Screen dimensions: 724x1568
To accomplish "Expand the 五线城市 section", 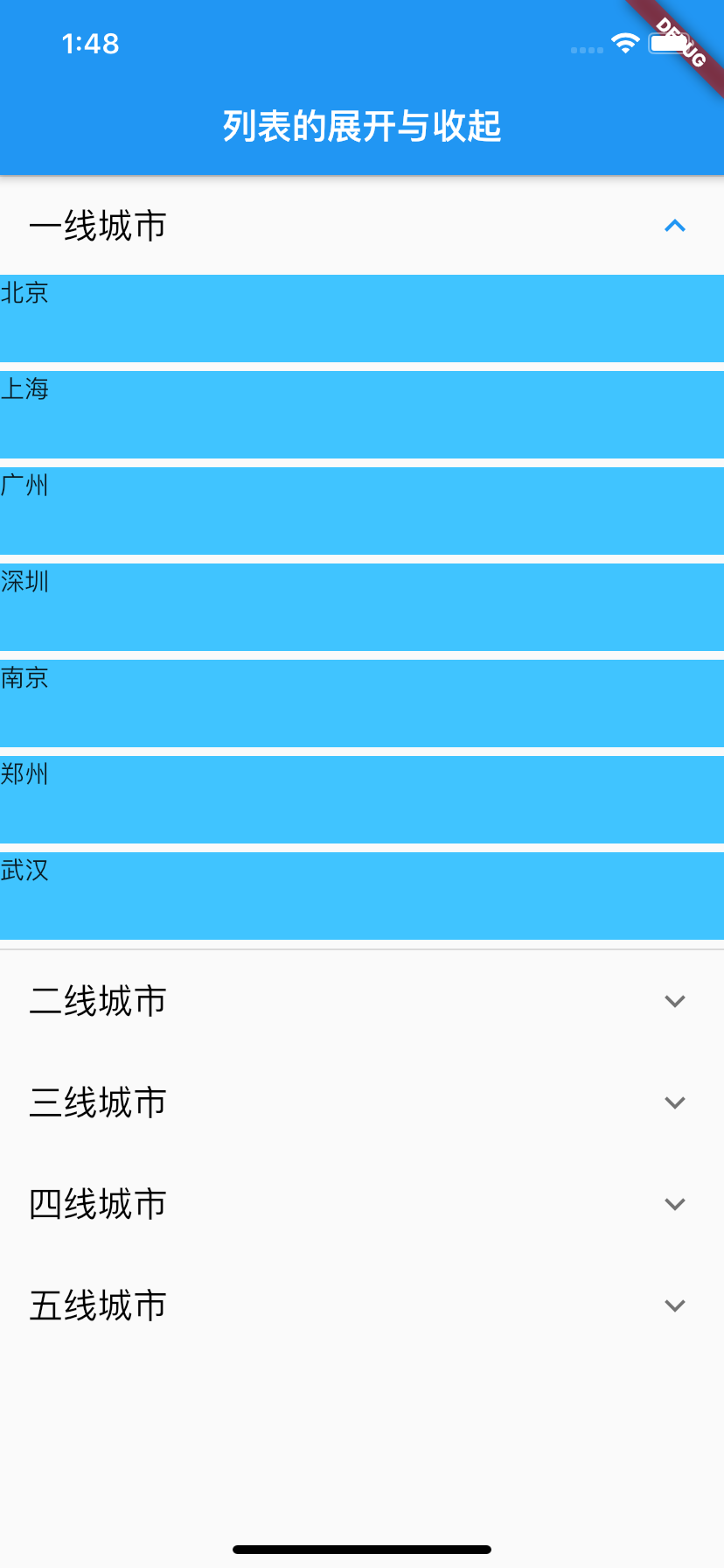I will (674, 1305).
